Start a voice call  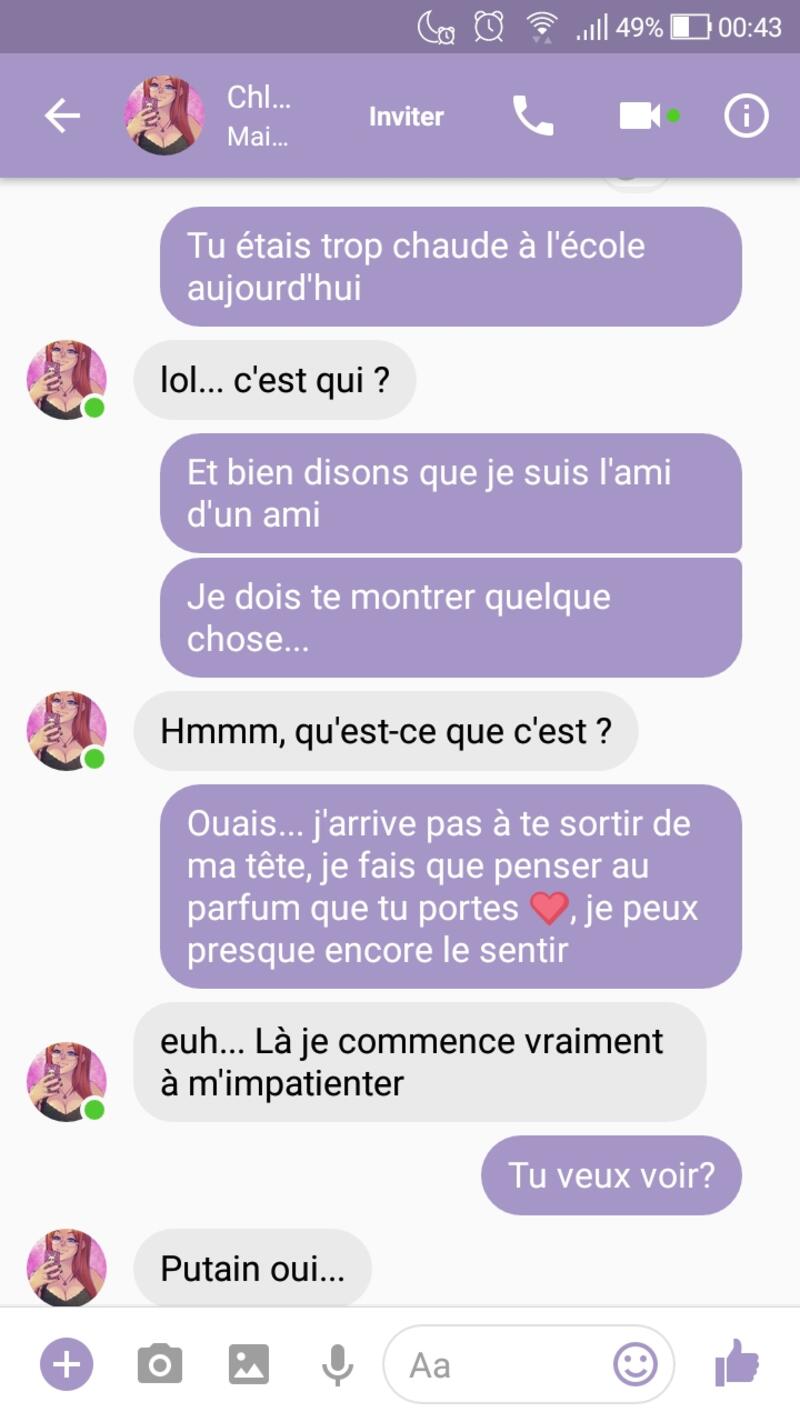(x=533, y=117)
